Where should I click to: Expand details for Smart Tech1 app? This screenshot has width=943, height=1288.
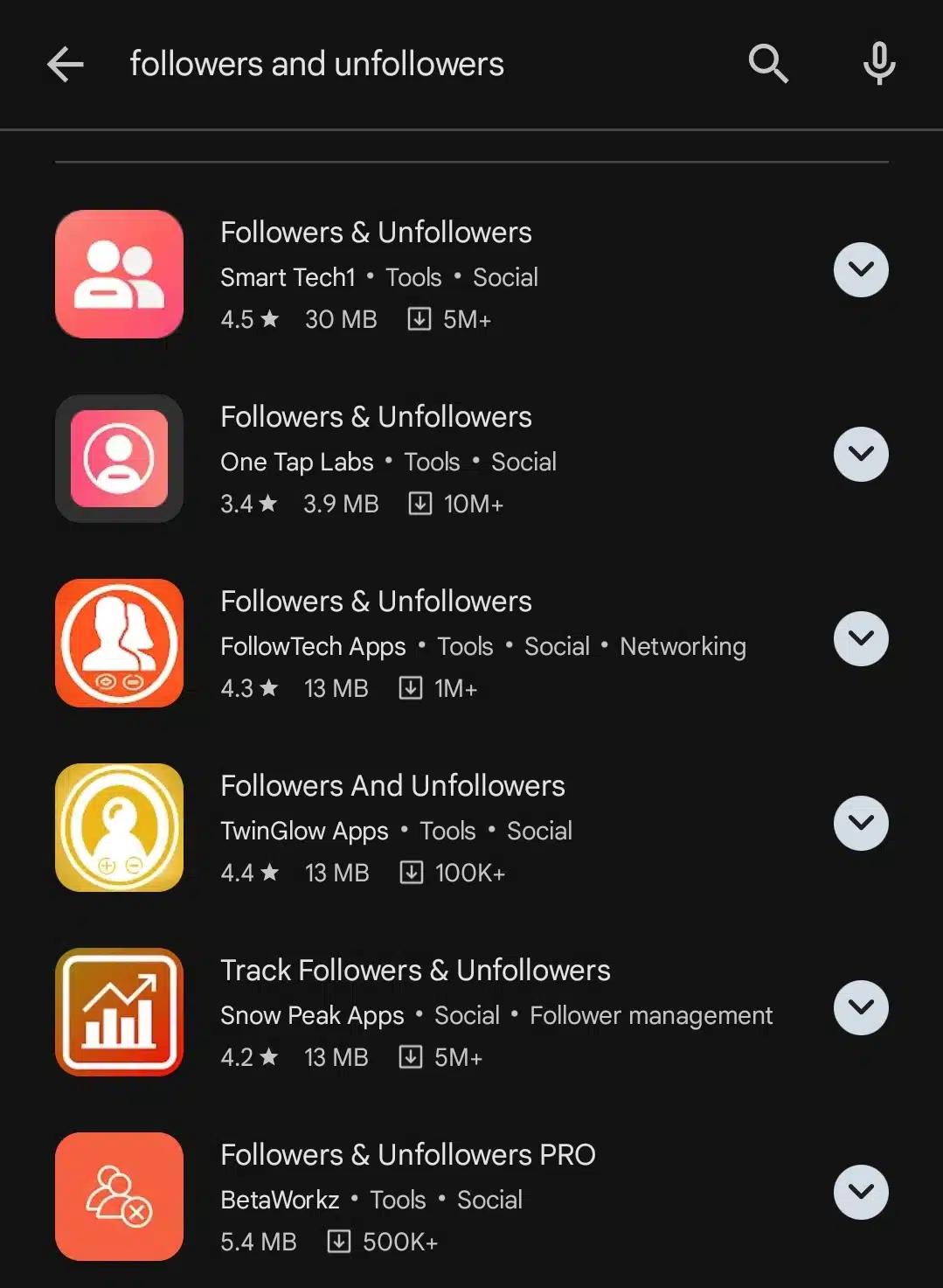[861, 269]
